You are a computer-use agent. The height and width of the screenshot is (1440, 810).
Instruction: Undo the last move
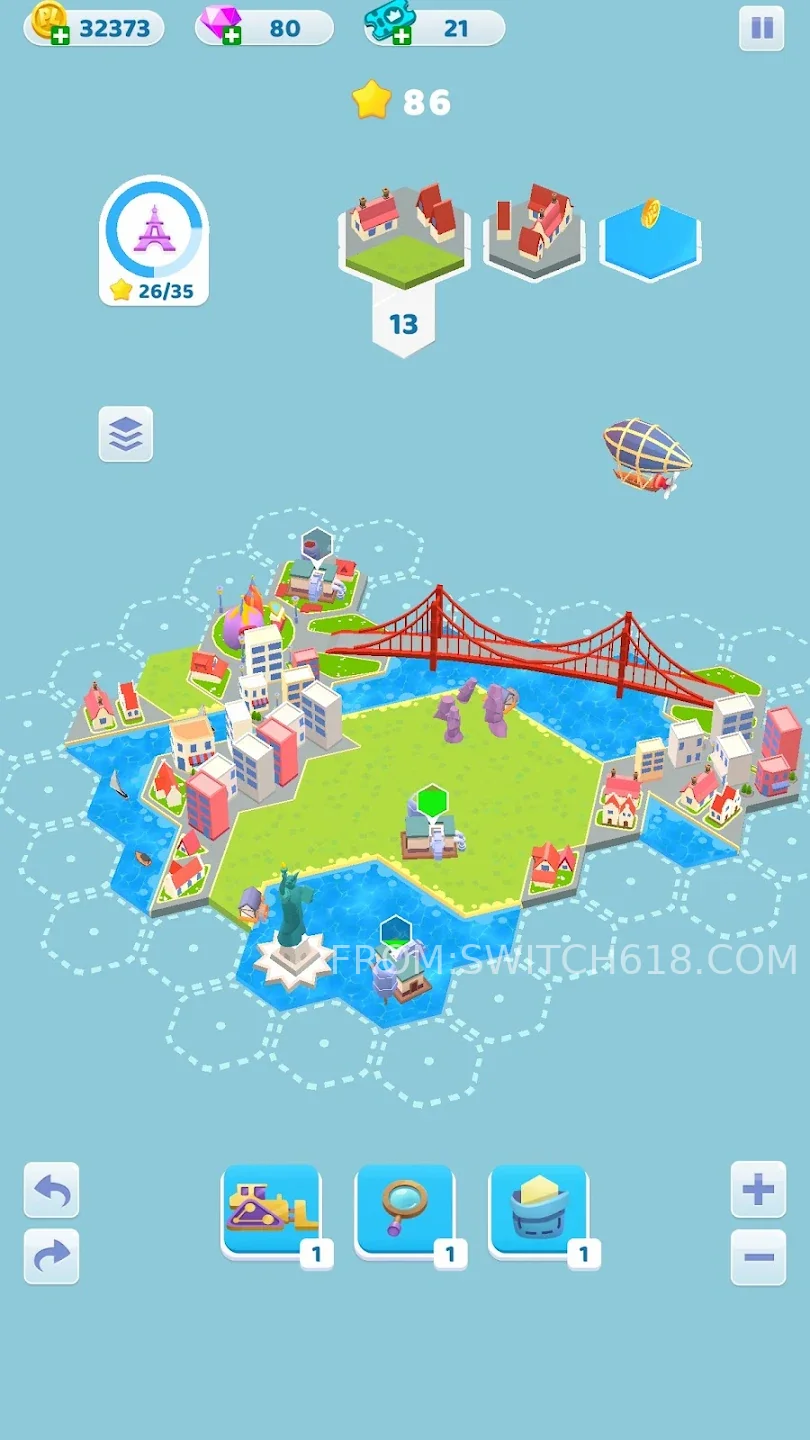tap(51, 1190)
